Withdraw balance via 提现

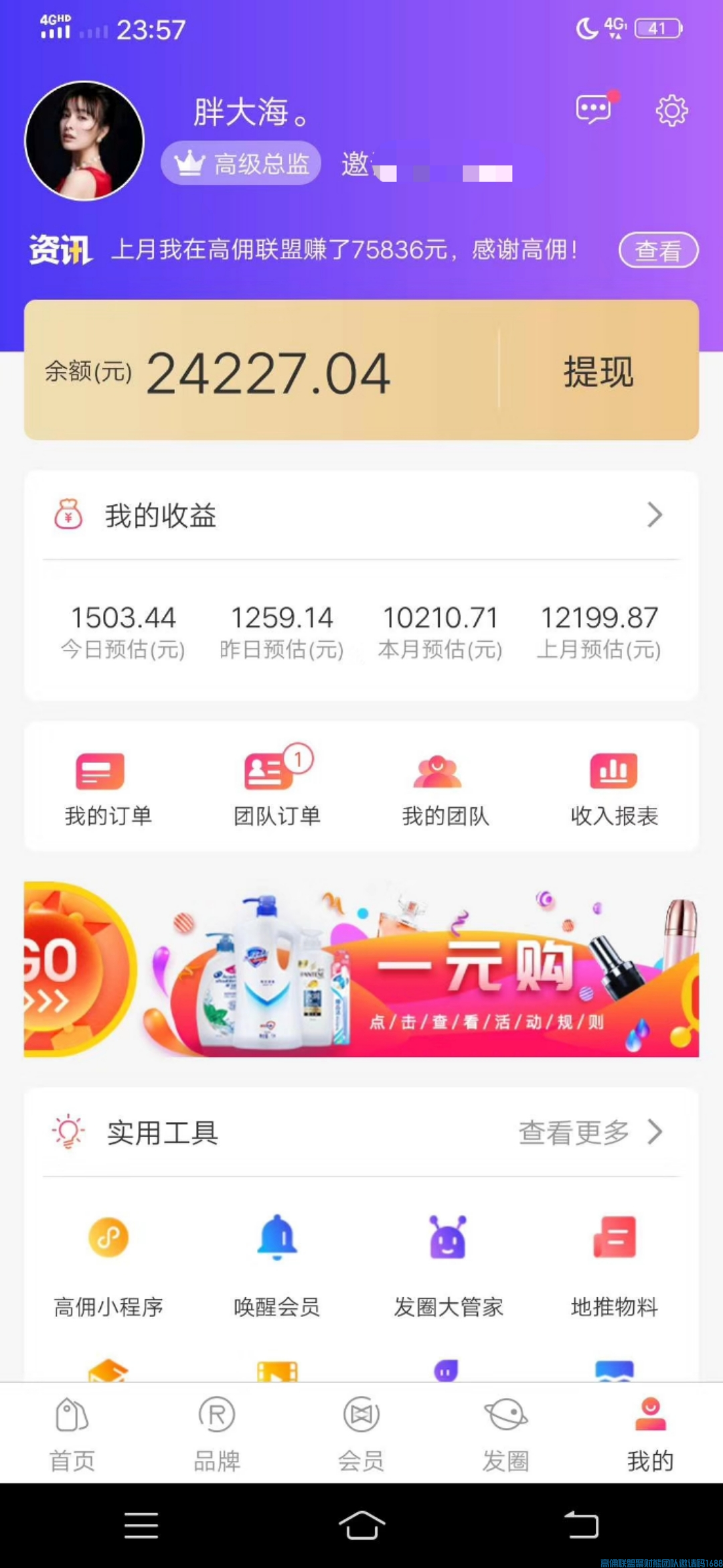coord(598,372)
